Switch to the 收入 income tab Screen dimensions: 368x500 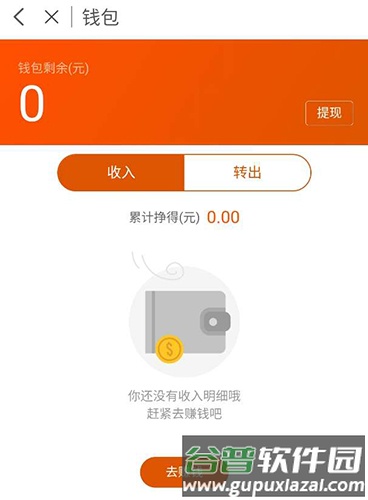121,173
